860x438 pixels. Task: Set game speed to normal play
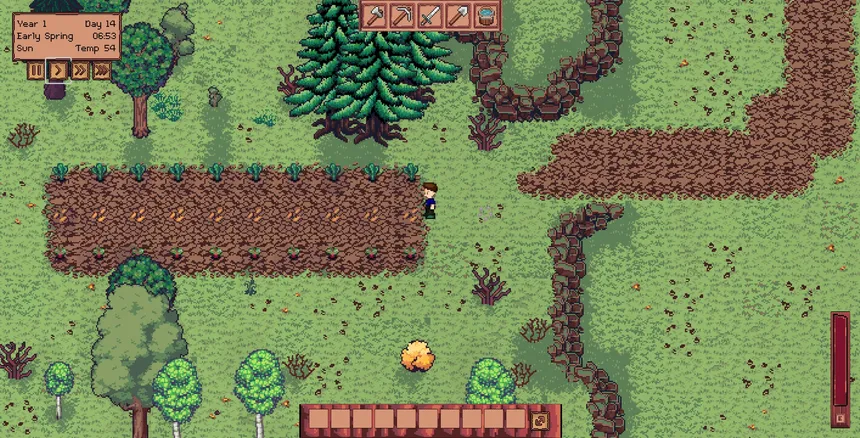(x=58, y=70)
